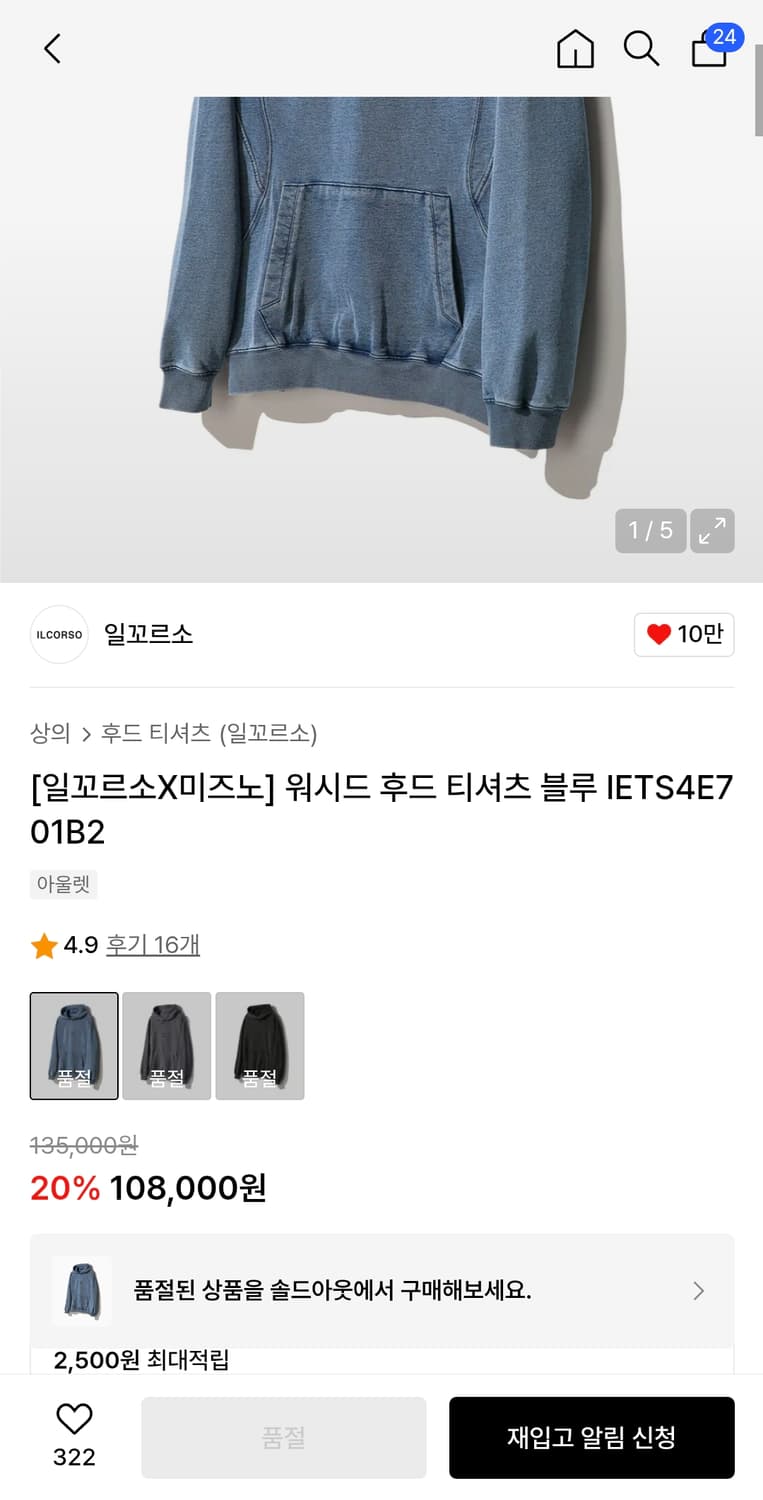The image size is (763, 1500).
Task: Open the shopping cart with 24 items
Action: tap(709, 48)
